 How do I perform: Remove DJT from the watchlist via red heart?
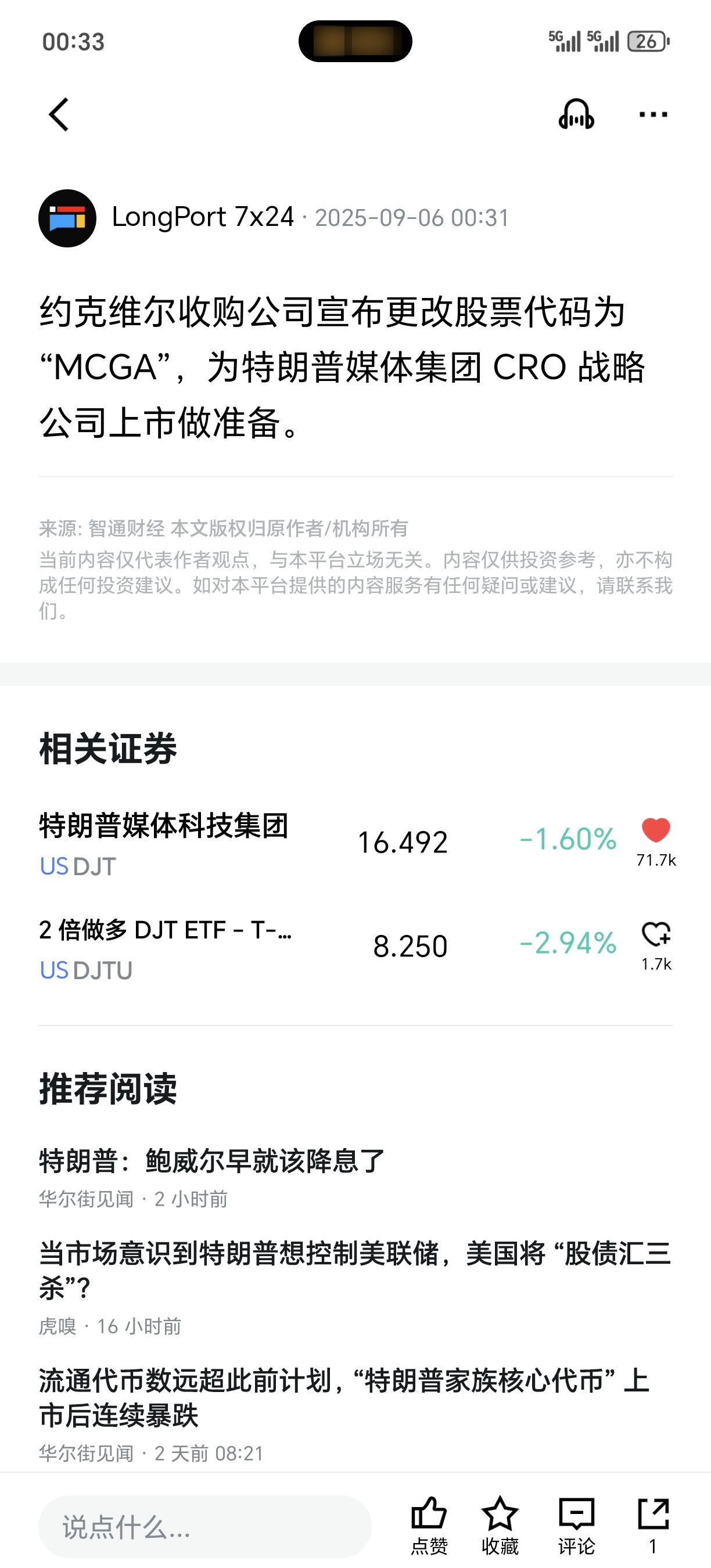click(x=656, y=831)
